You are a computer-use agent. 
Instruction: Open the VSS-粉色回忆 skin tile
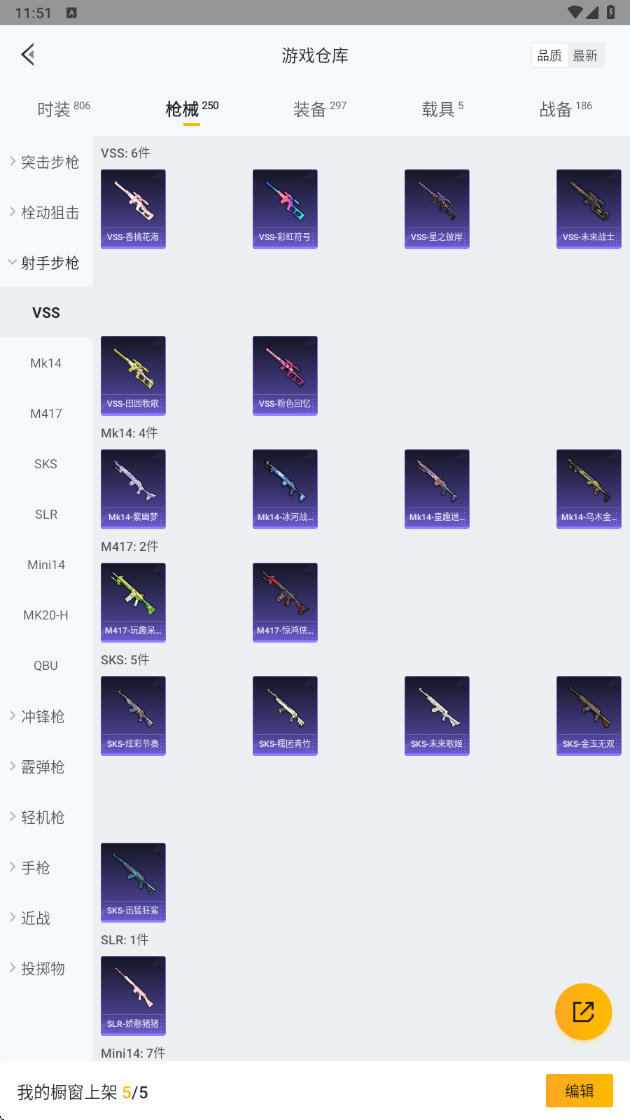click(x=285, y=375)
